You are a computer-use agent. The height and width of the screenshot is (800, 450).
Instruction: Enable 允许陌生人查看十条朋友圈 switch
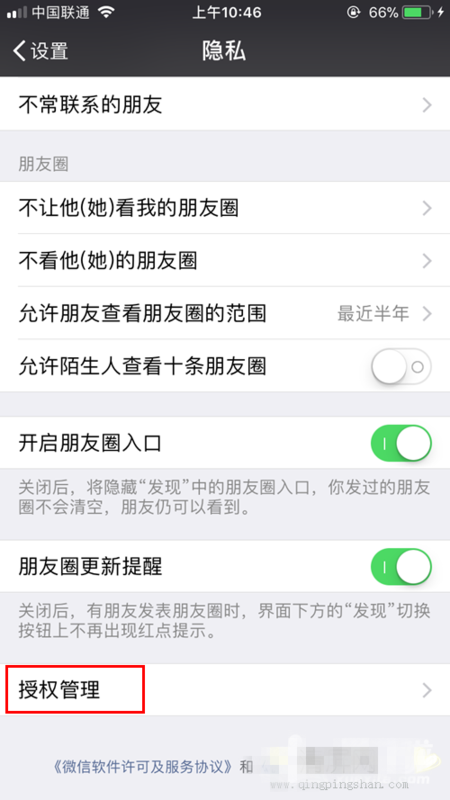(x=402, y=366)
